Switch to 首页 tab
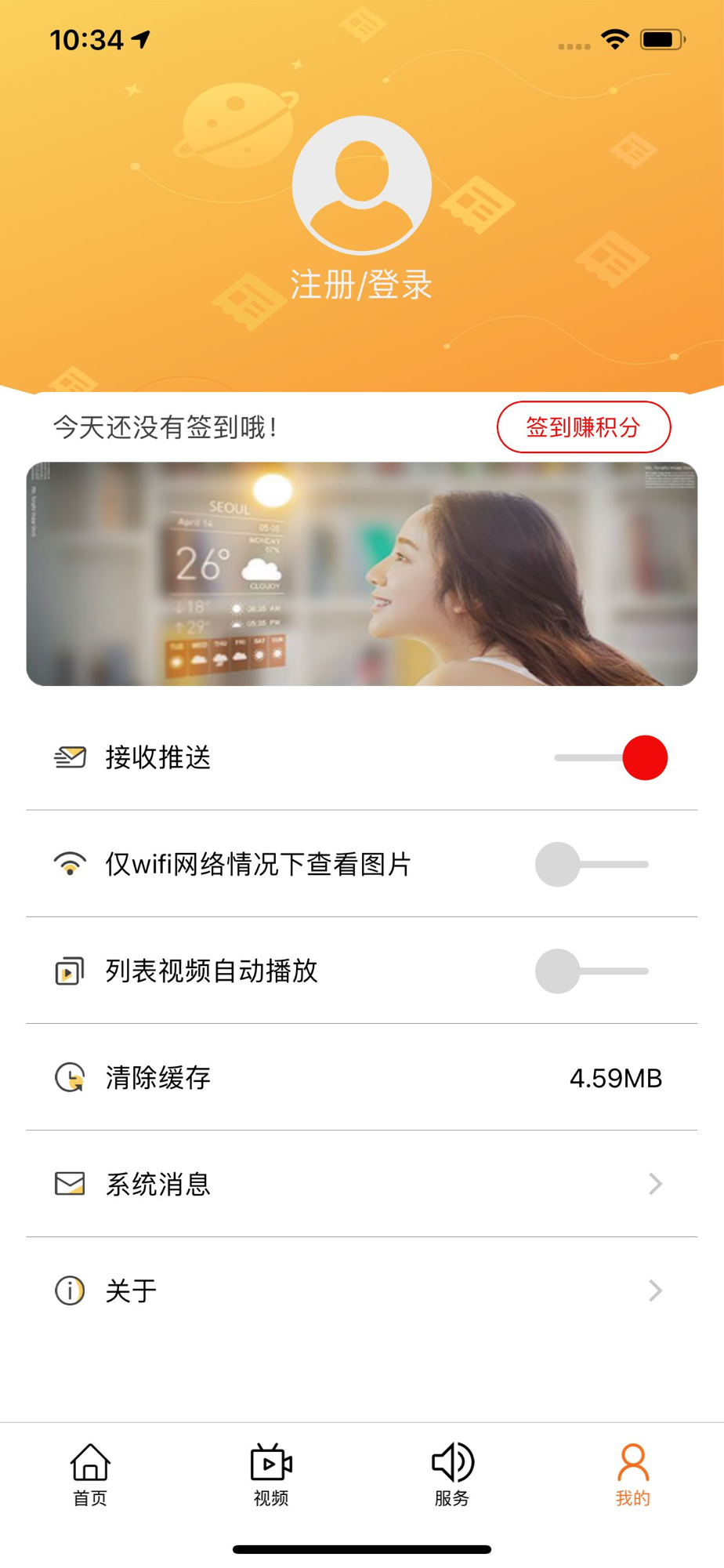The width and height of the screenshot is (724, 1568). pyautogui.click(x=90, y=1475)
